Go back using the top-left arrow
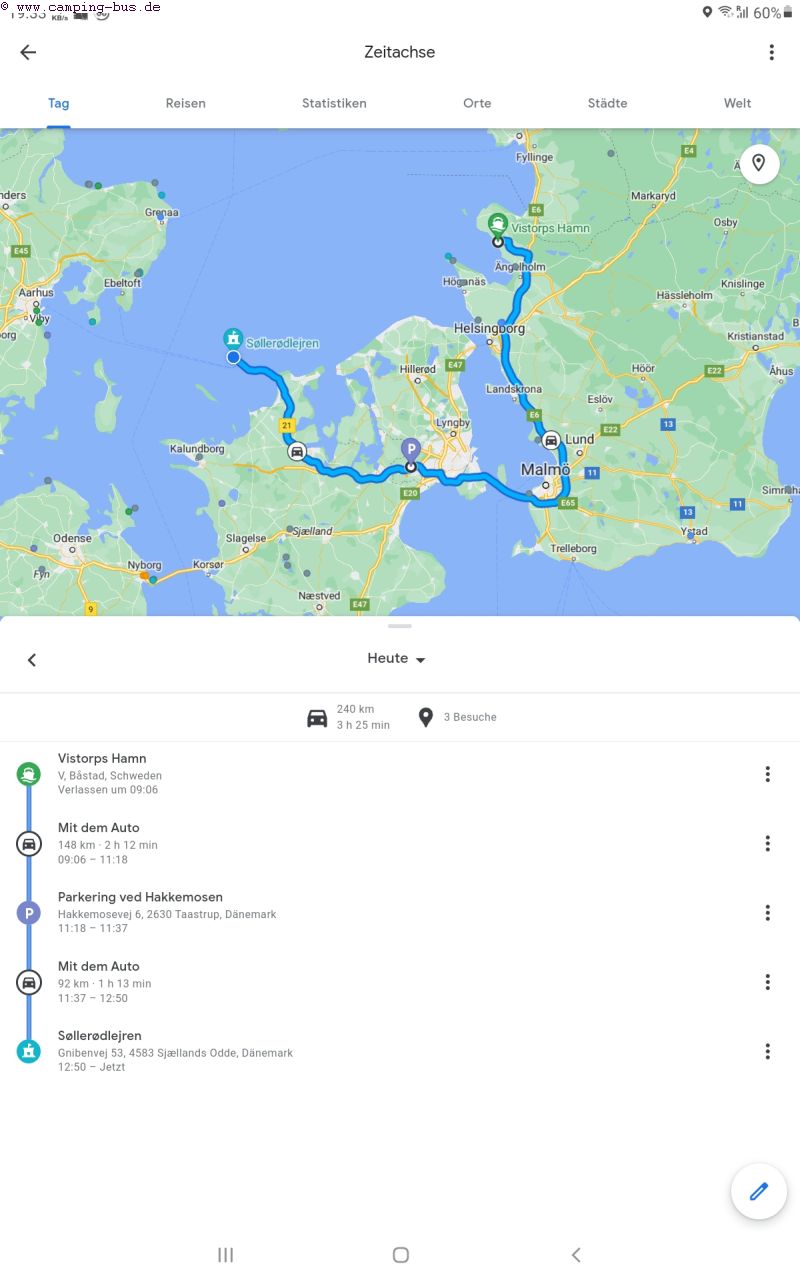Viewport: 800px width, 1280px height. (x=28, y=53)
